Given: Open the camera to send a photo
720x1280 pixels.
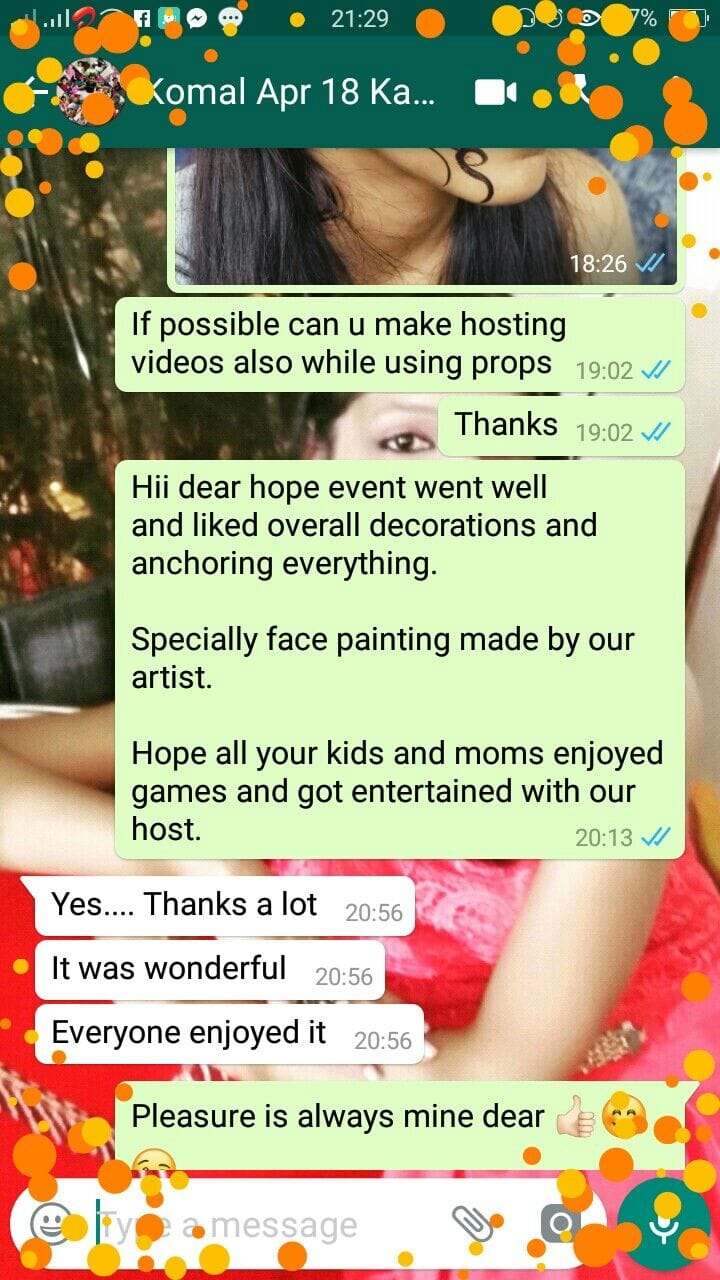Looking at the screenshot, I should [x=562, y=1223].
